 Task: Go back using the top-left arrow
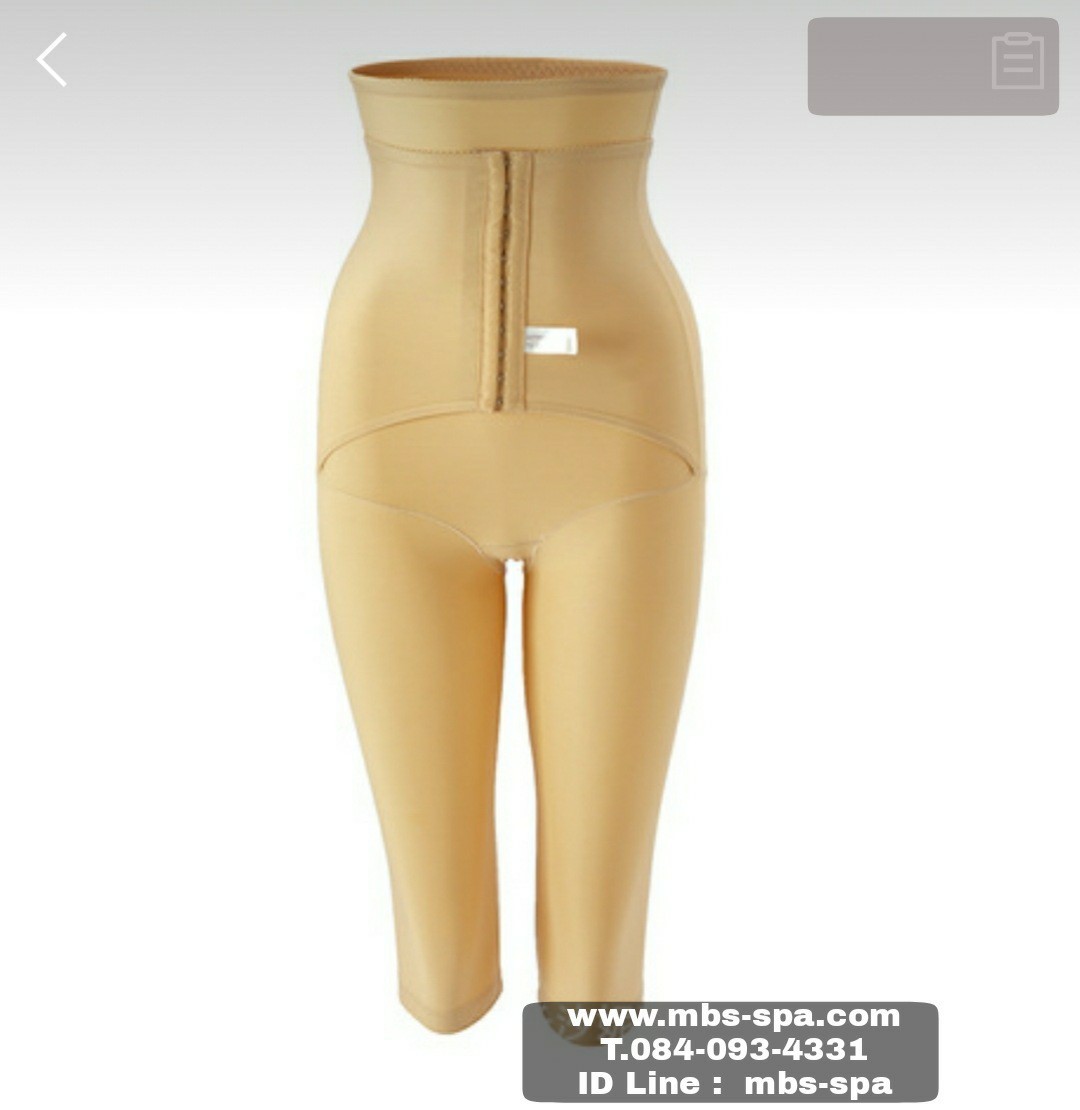click(52, 60)
